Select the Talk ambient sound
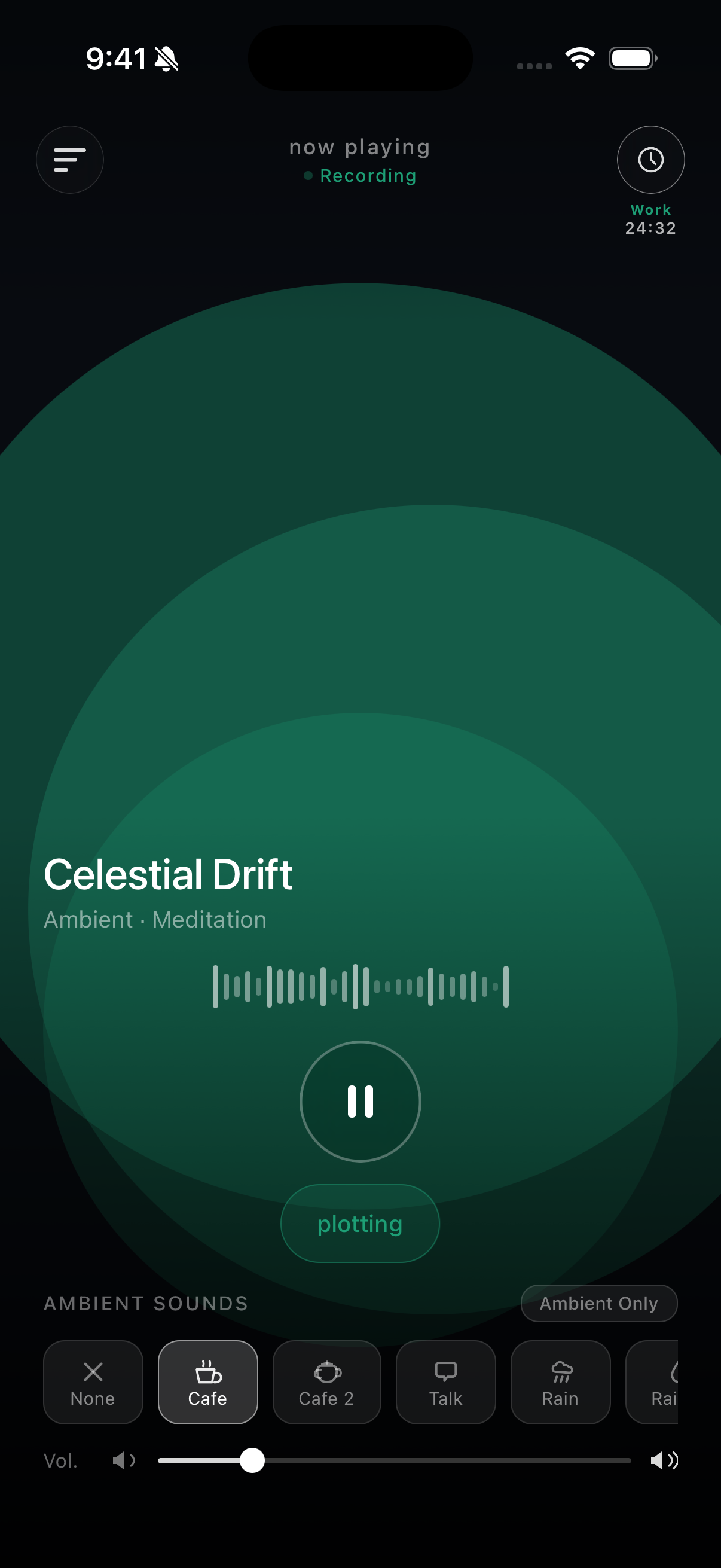The height and width of the screenshot is (1568, 721). tap(446, 1382)
